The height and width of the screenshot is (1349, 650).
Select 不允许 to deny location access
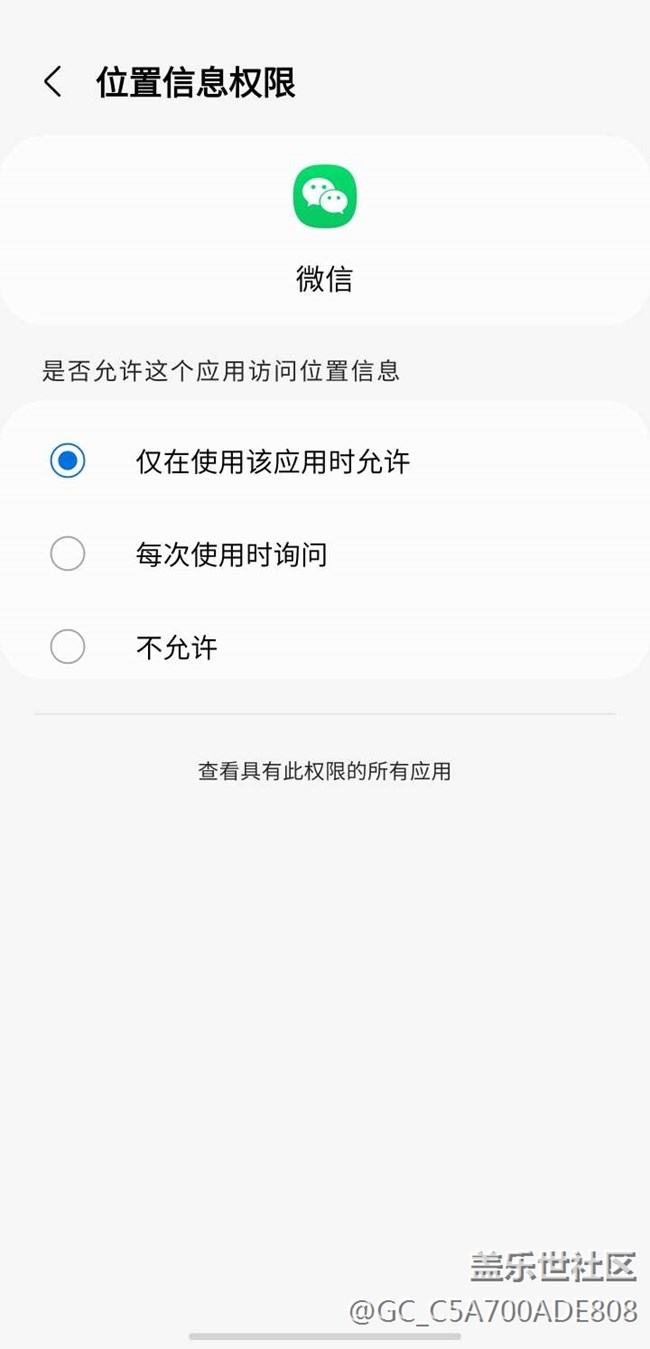(68, 647)
